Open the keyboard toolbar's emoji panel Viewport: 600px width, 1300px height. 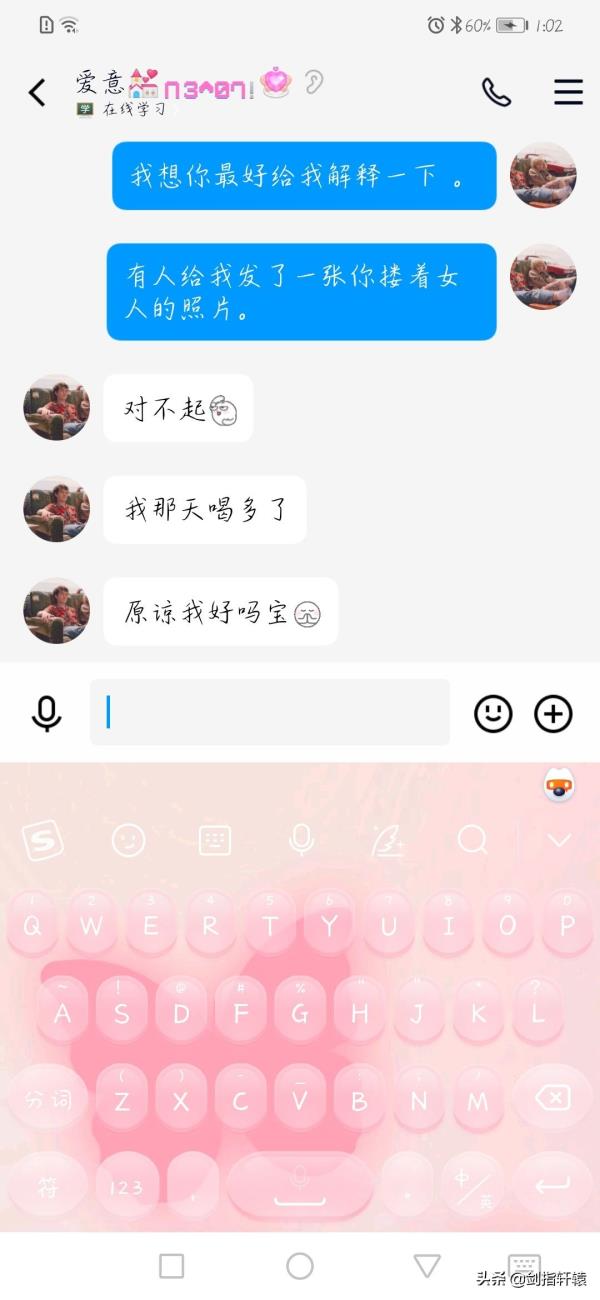click(x=128, y=840)
